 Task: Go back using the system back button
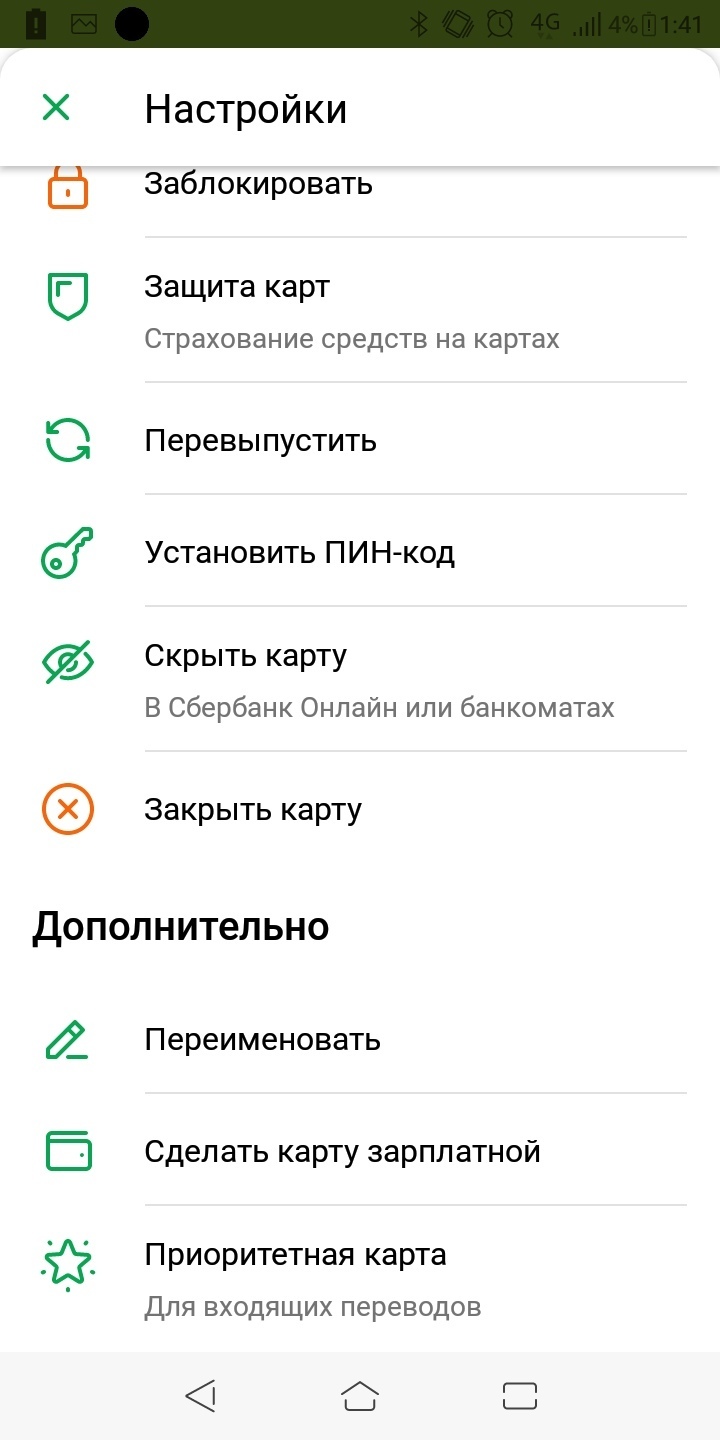click(201, 1395)
